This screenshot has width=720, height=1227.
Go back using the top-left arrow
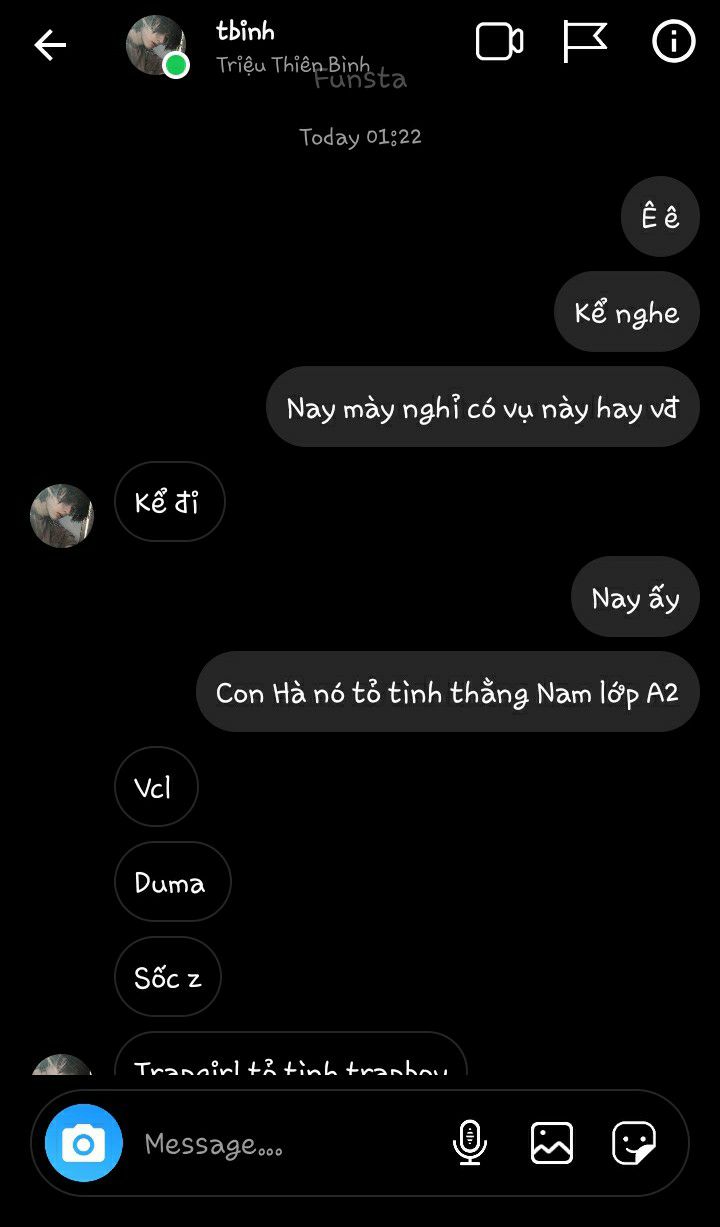click(x=49, y=44)
